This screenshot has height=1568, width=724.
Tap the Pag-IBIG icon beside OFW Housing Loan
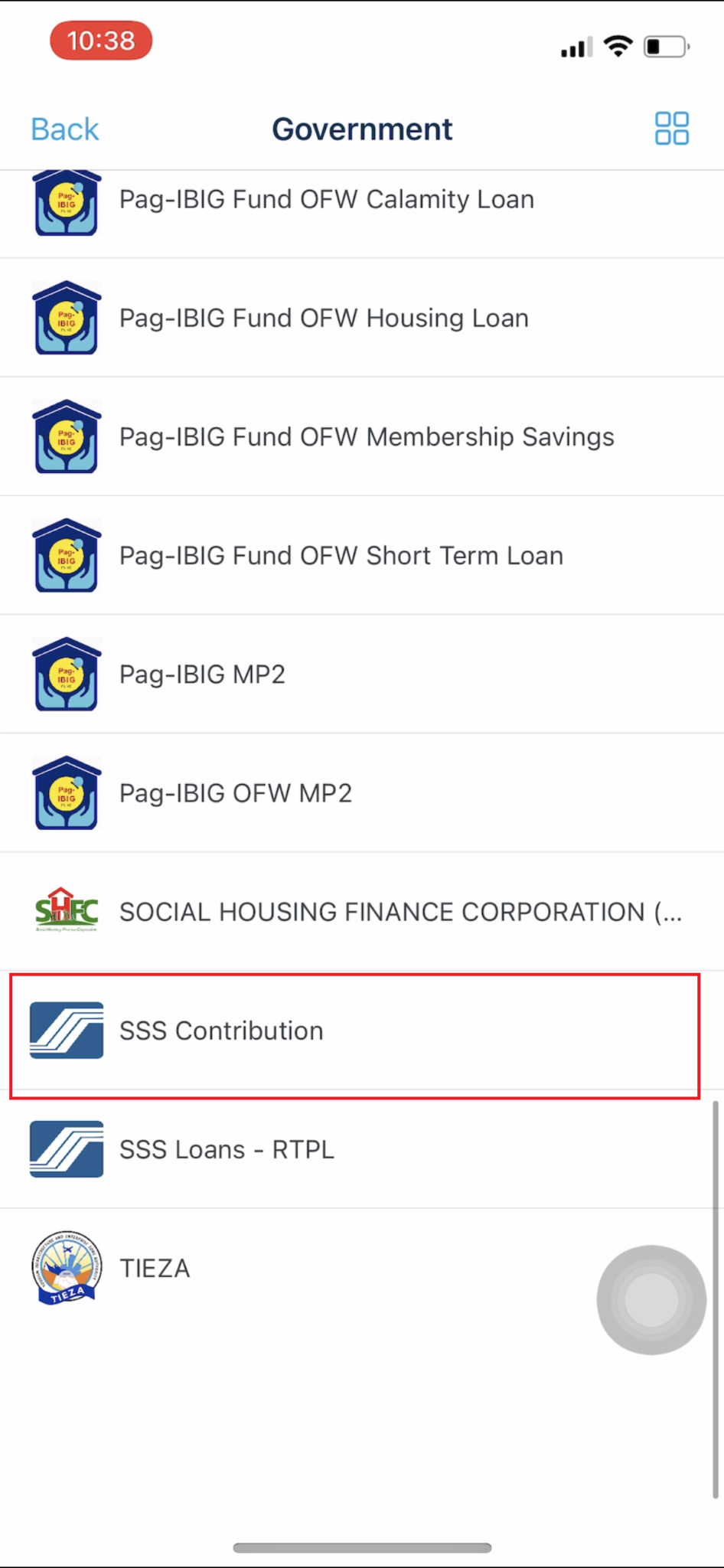point(66,318)
